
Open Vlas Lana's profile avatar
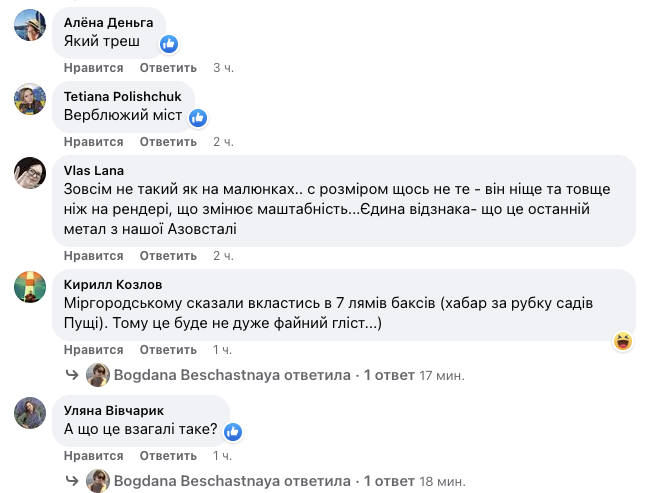[x=30, y=172]
